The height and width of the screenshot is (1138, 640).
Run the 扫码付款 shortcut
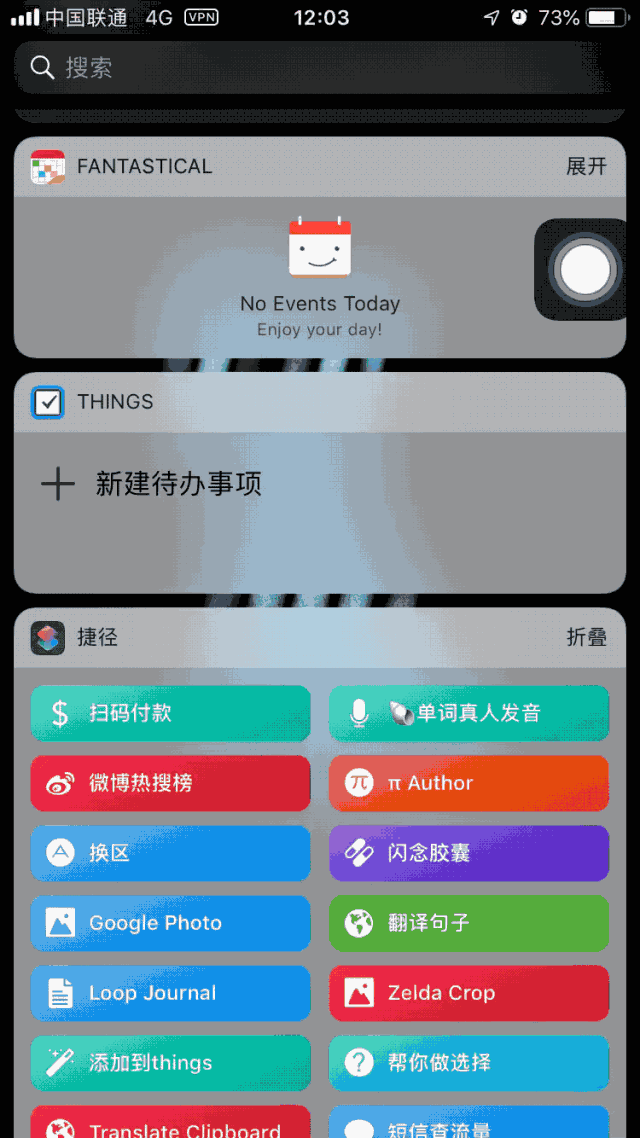pos(170,713)
